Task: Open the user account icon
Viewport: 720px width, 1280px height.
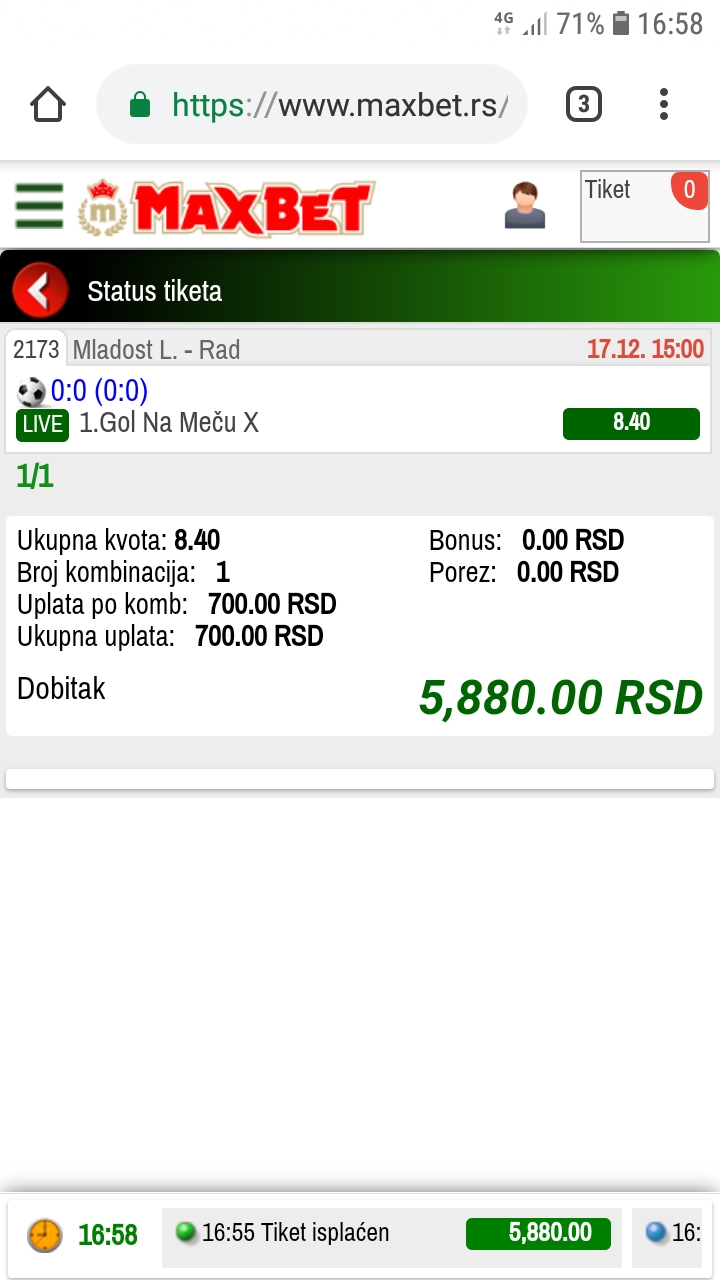Action: [x=525, y=205]
